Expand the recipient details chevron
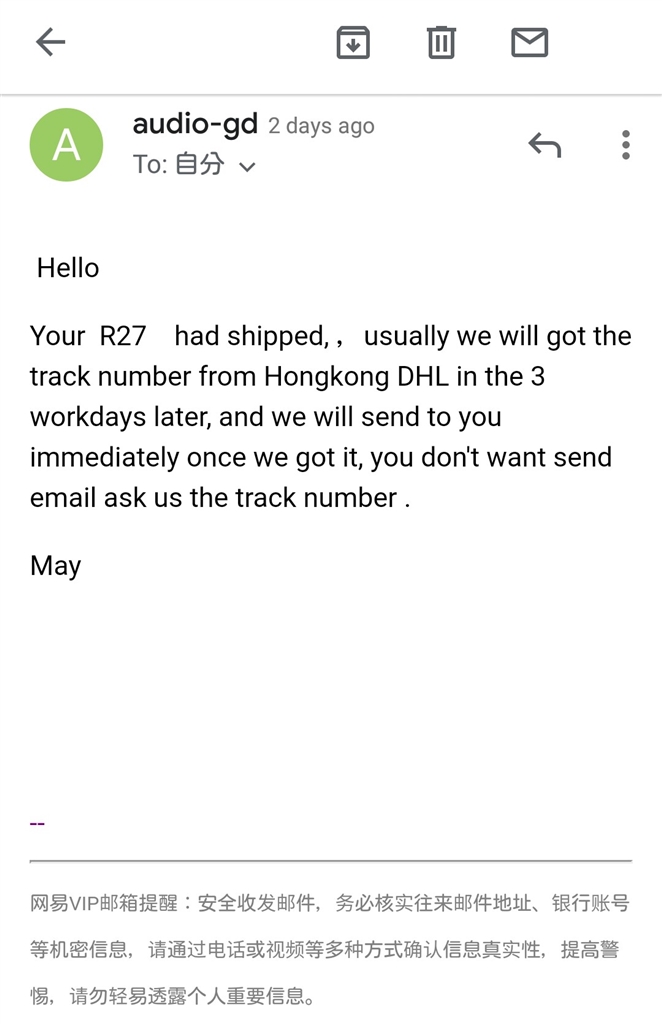The width and height of the screenshot is (662, 1024). pos(247,167)
